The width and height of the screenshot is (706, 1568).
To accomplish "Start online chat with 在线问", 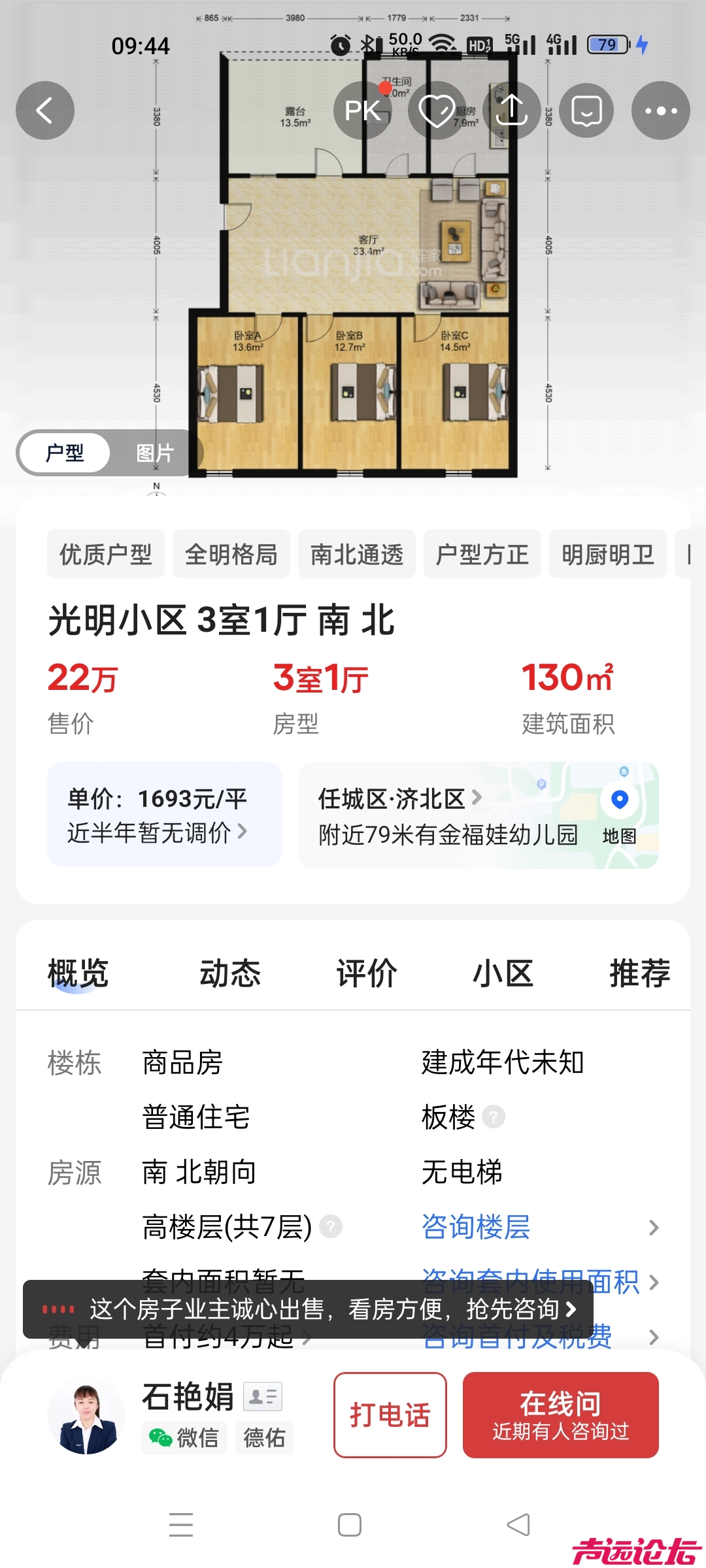I will click(560, 1414).
